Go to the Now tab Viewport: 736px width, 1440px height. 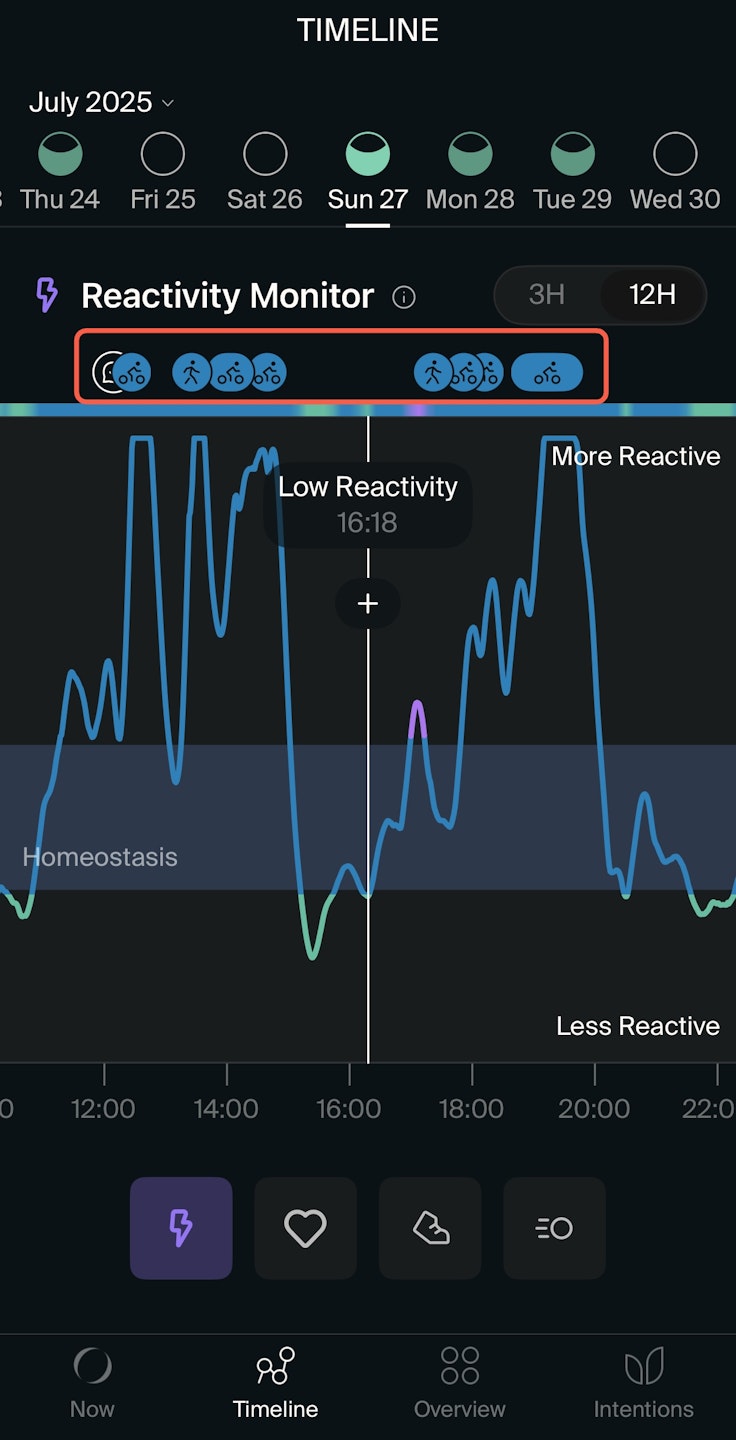[x=92, y=1383]
